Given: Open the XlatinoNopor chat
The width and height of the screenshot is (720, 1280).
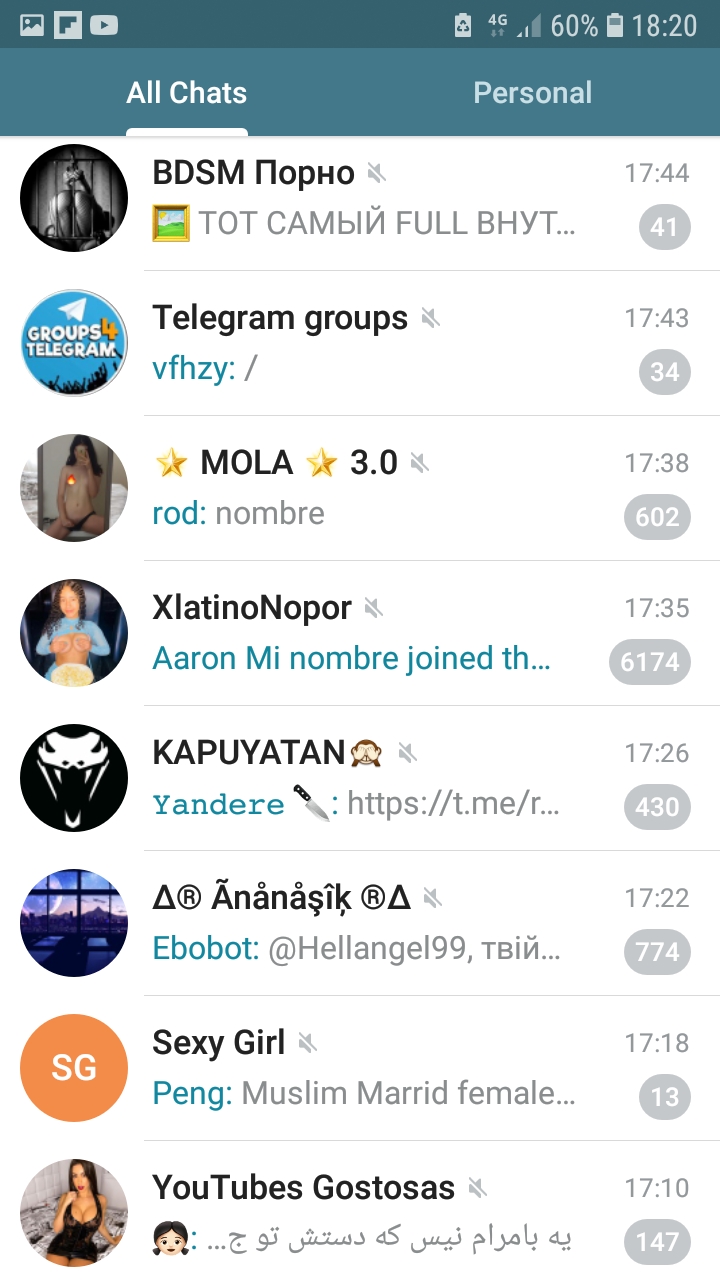Looking at the screenshot, I should pyautogui.click(x=360, y=633).
